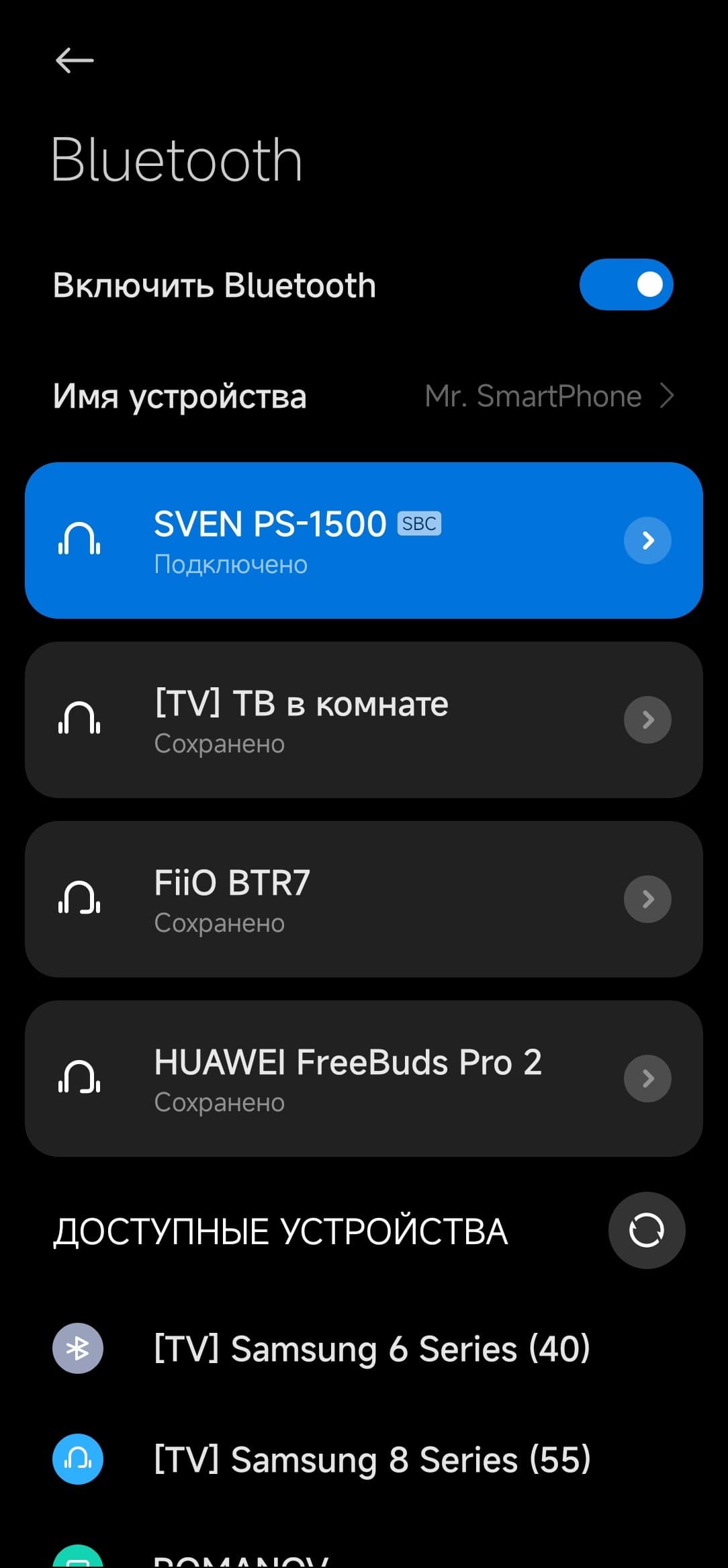Toggle the Включить Bluetooth switch

626,285
